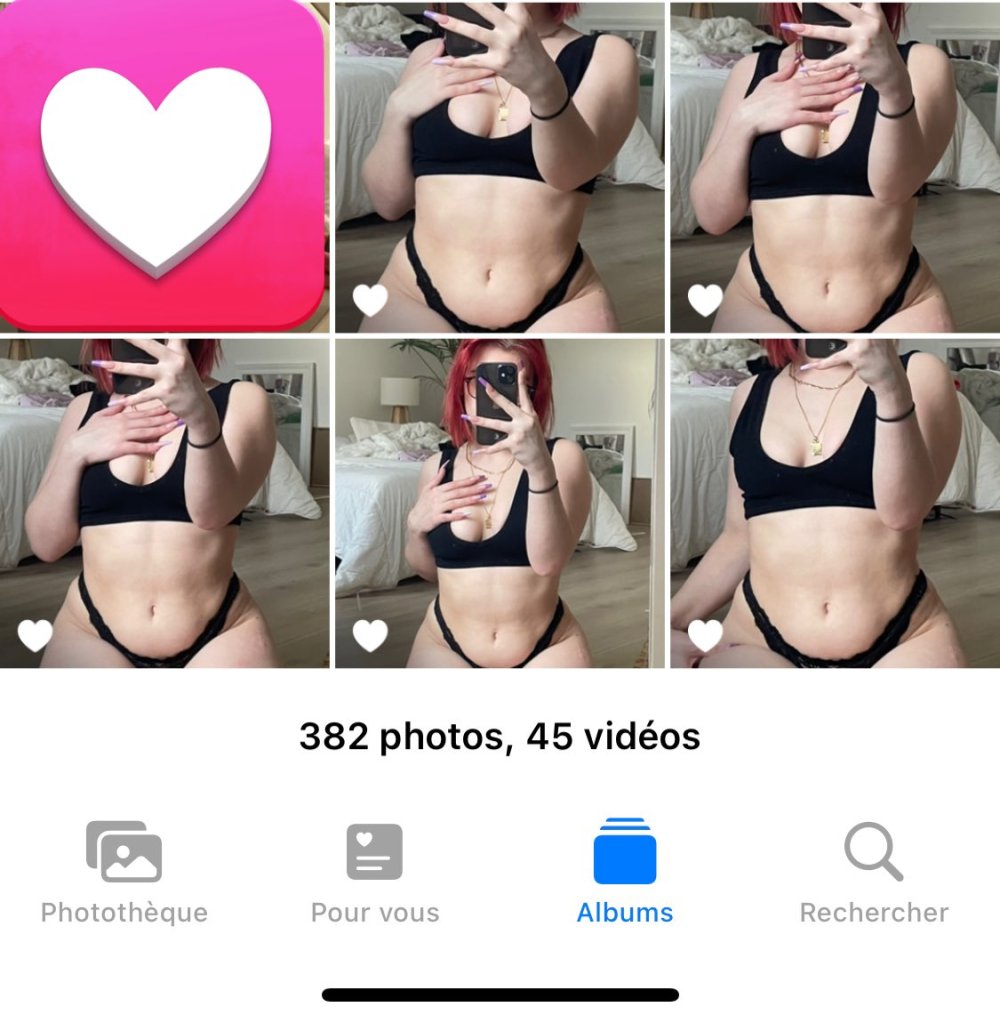Open the photo showing lamp and plant

coord(498,503)
